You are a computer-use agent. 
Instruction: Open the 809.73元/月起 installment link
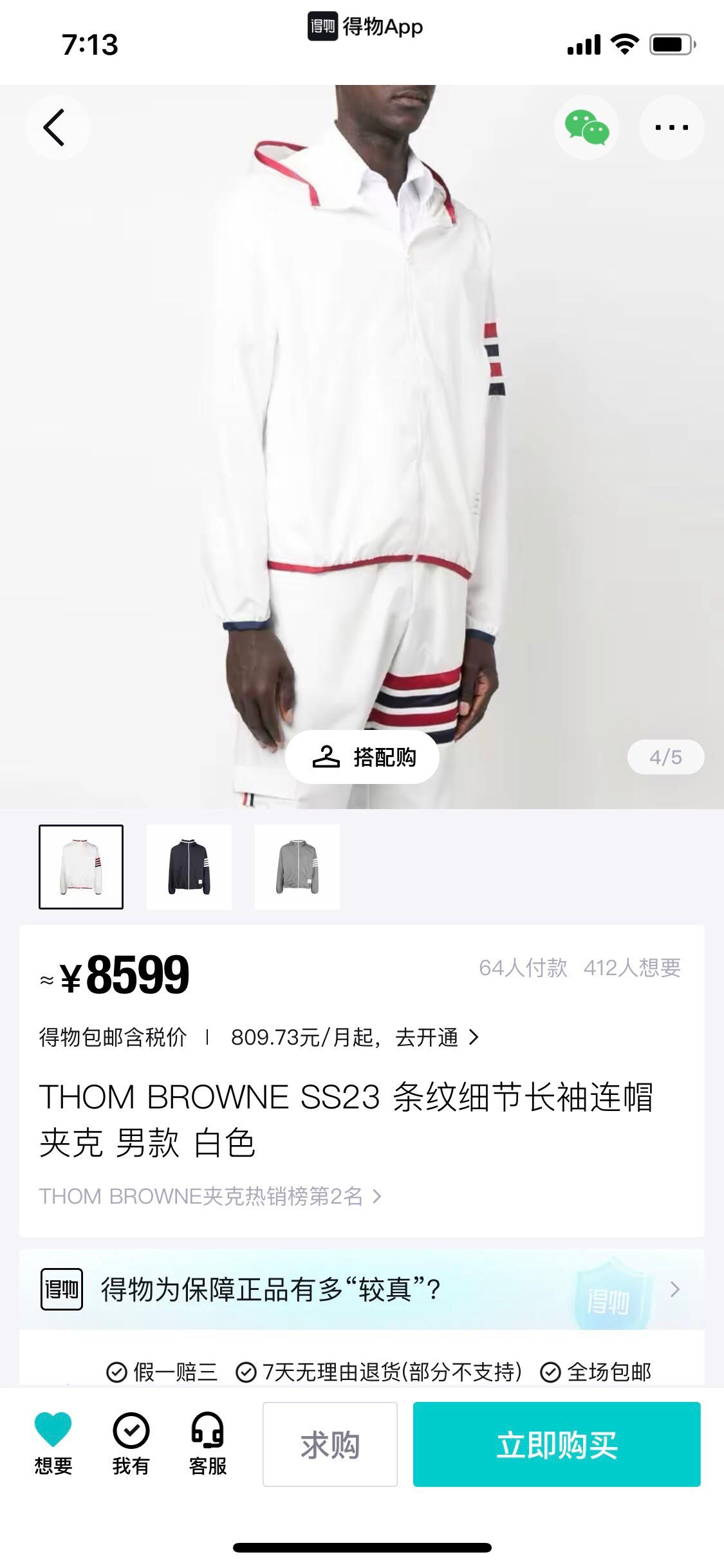[x=354, y=1037]
